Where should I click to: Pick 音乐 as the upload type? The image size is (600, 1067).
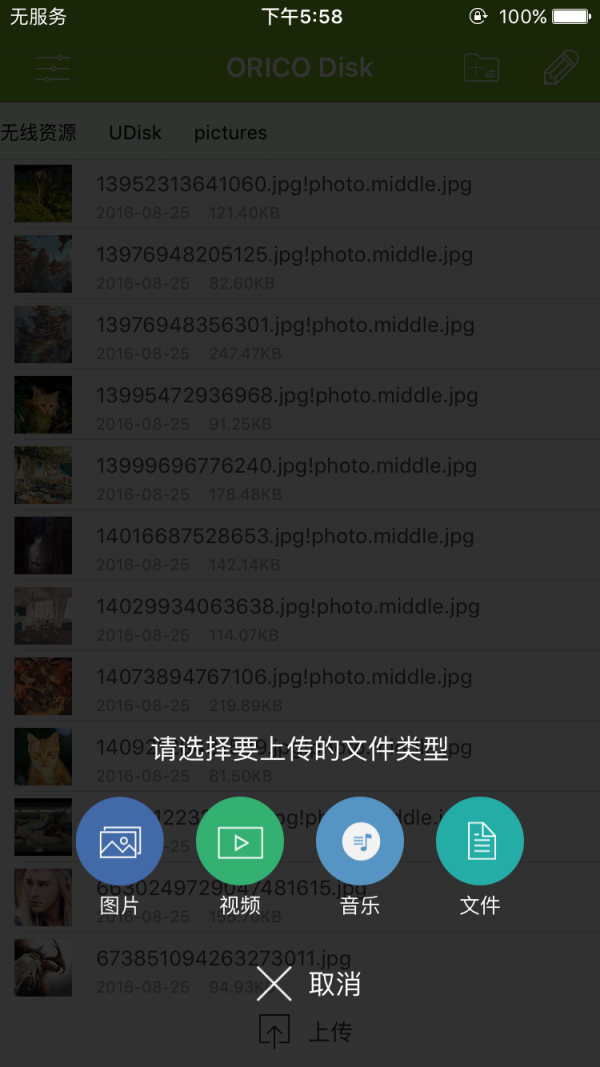click(x=360, y=841)
